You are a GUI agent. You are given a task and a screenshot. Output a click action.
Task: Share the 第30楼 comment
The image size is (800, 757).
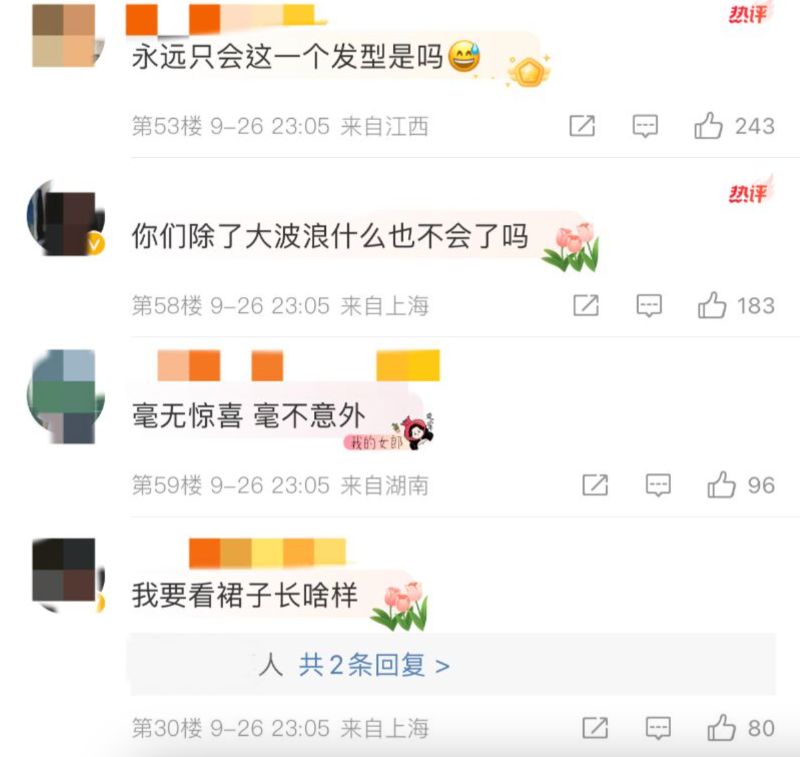coord(595,727)
